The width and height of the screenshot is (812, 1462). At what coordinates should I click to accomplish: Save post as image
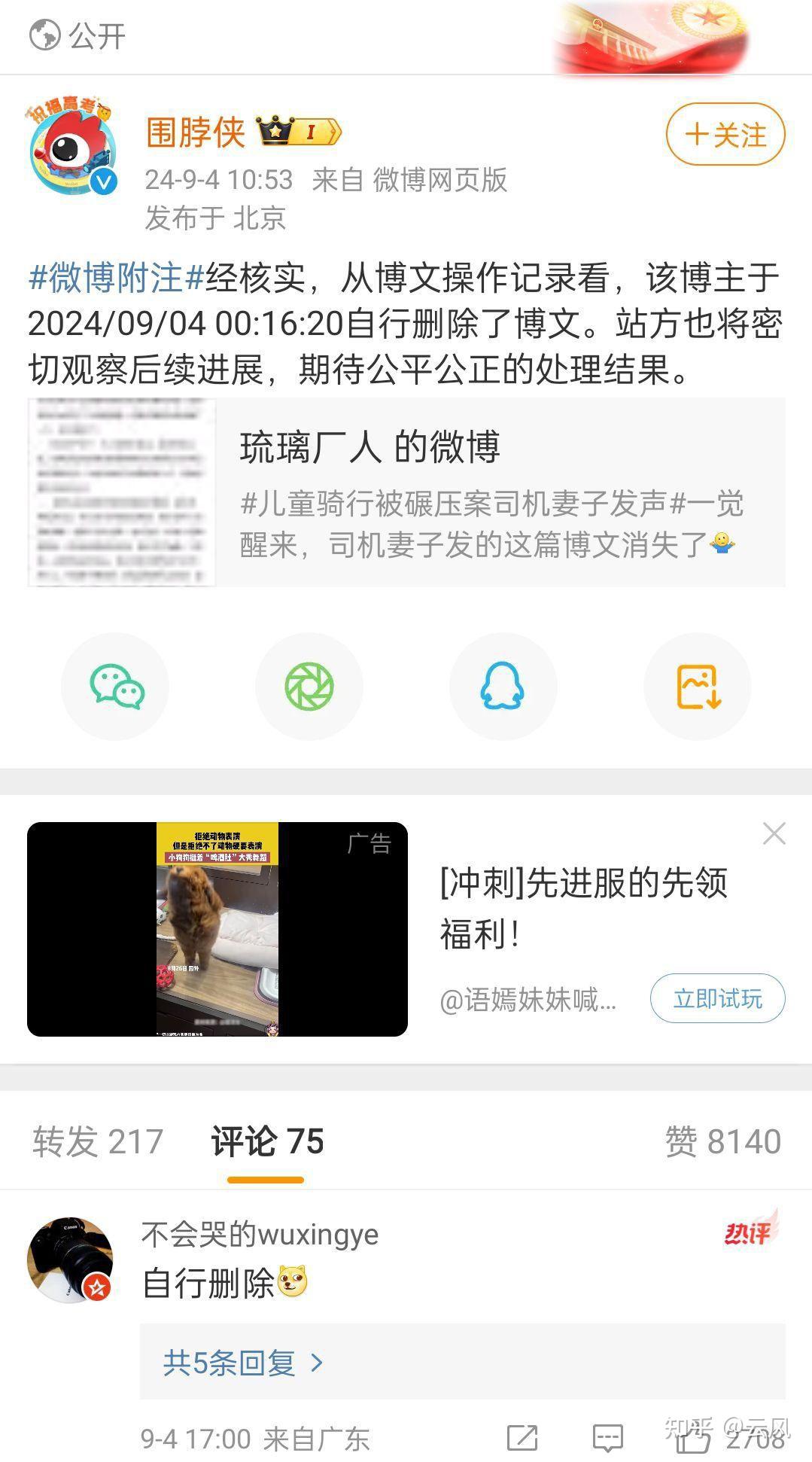698,686
